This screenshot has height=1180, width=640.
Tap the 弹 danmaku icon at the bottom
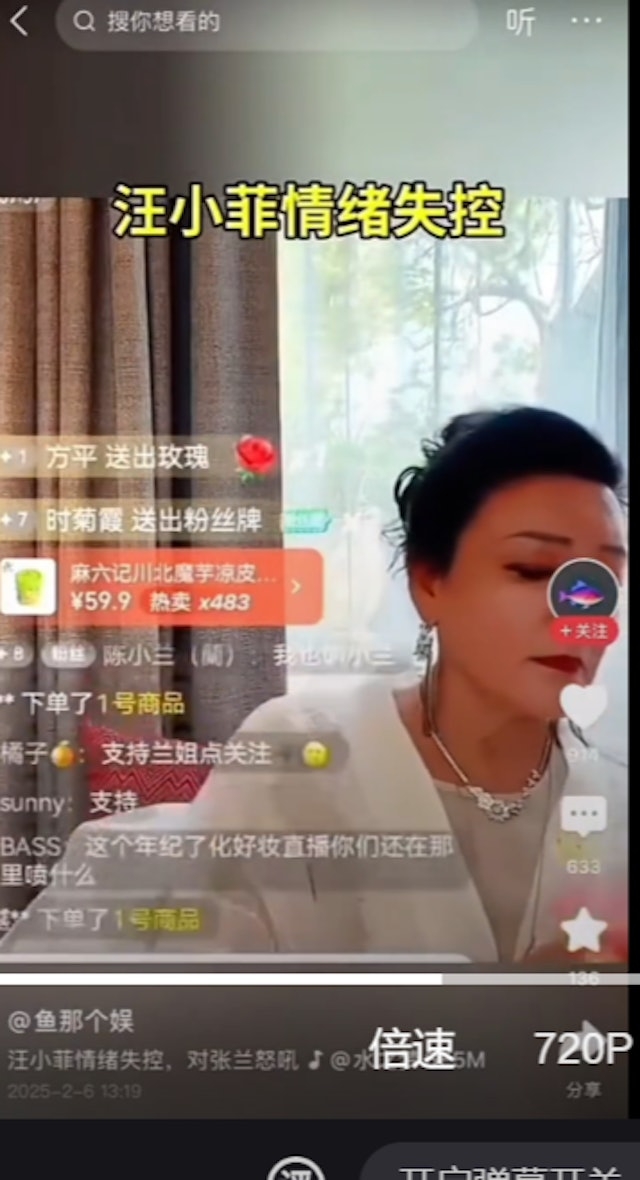[x=297, y=1170]
